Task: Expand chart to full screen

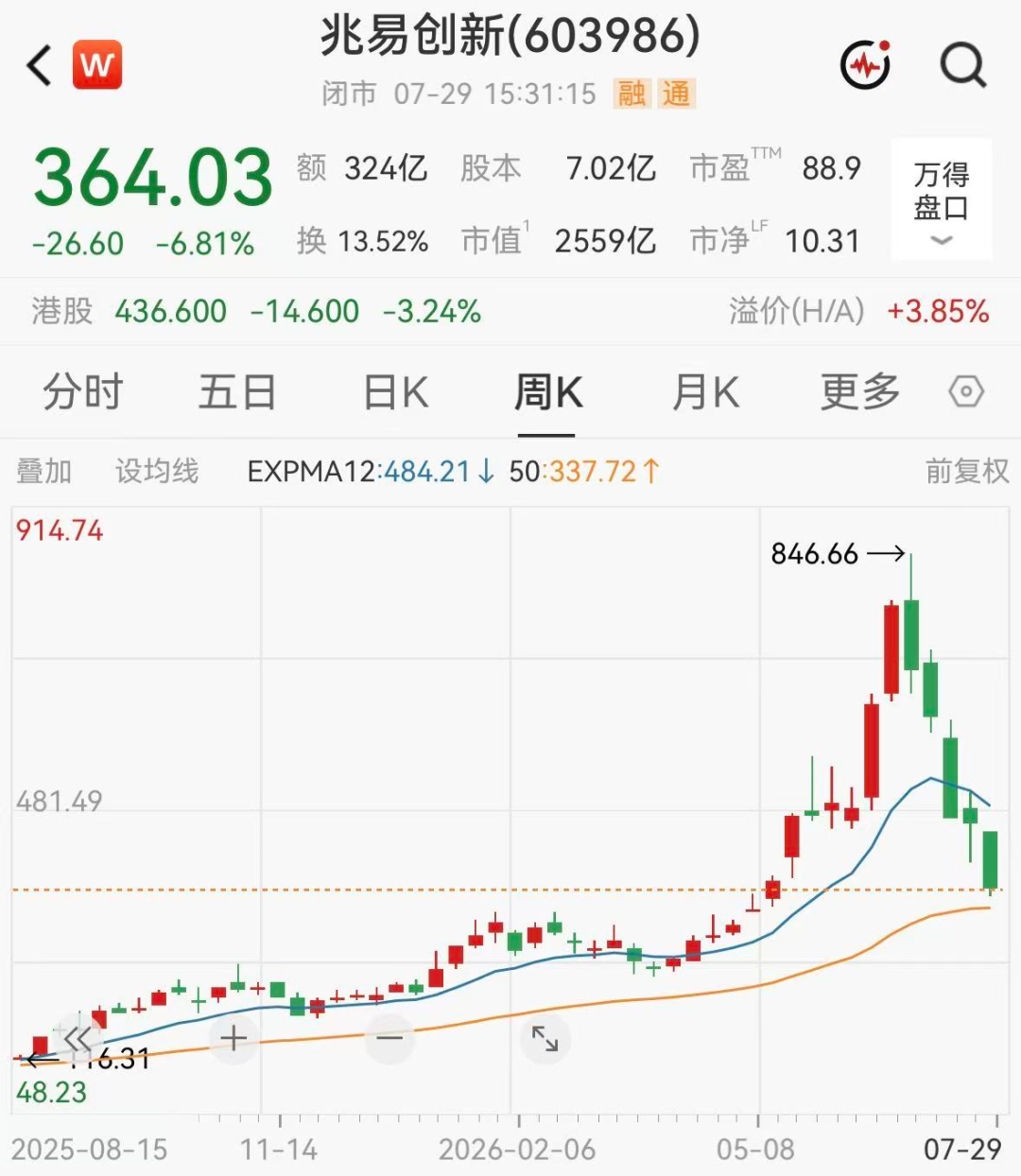Action: 545,1038
